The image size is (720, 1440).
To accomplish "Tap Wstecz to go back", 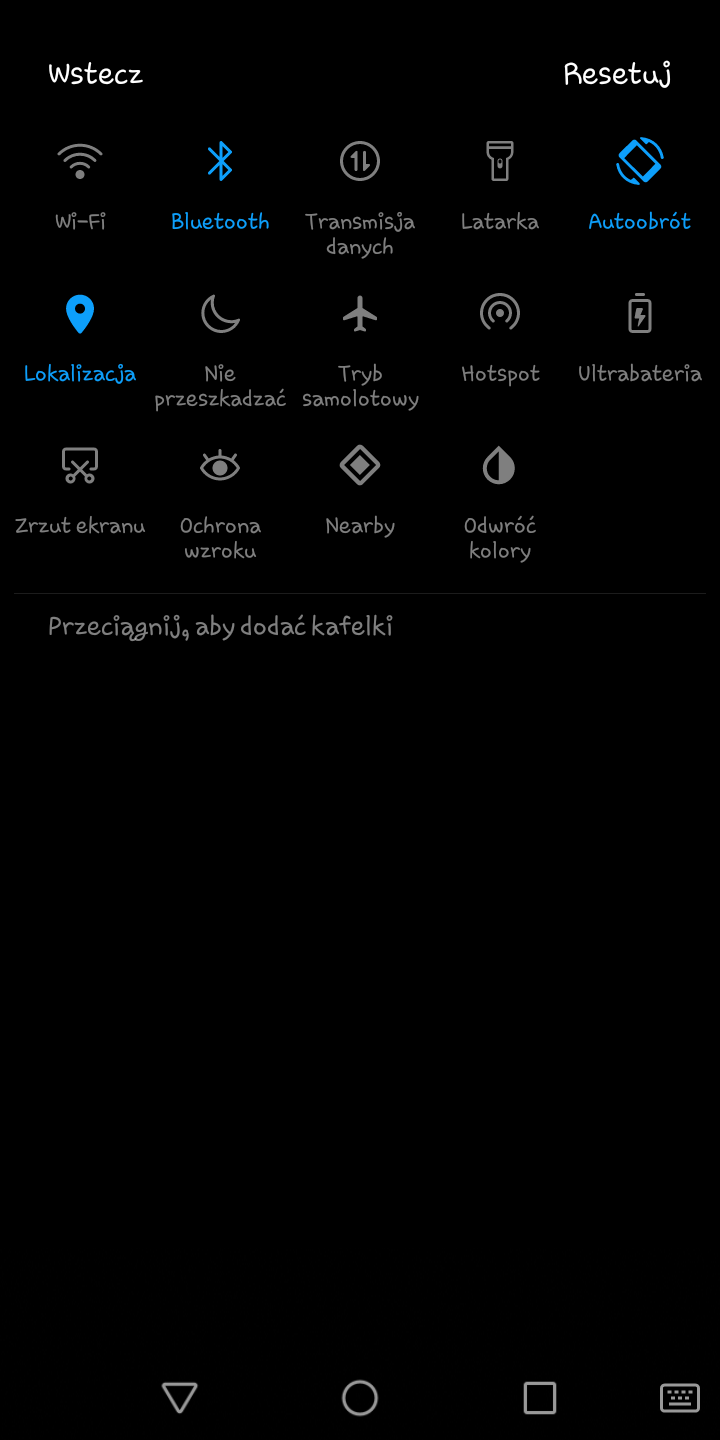I will [95, 74].
